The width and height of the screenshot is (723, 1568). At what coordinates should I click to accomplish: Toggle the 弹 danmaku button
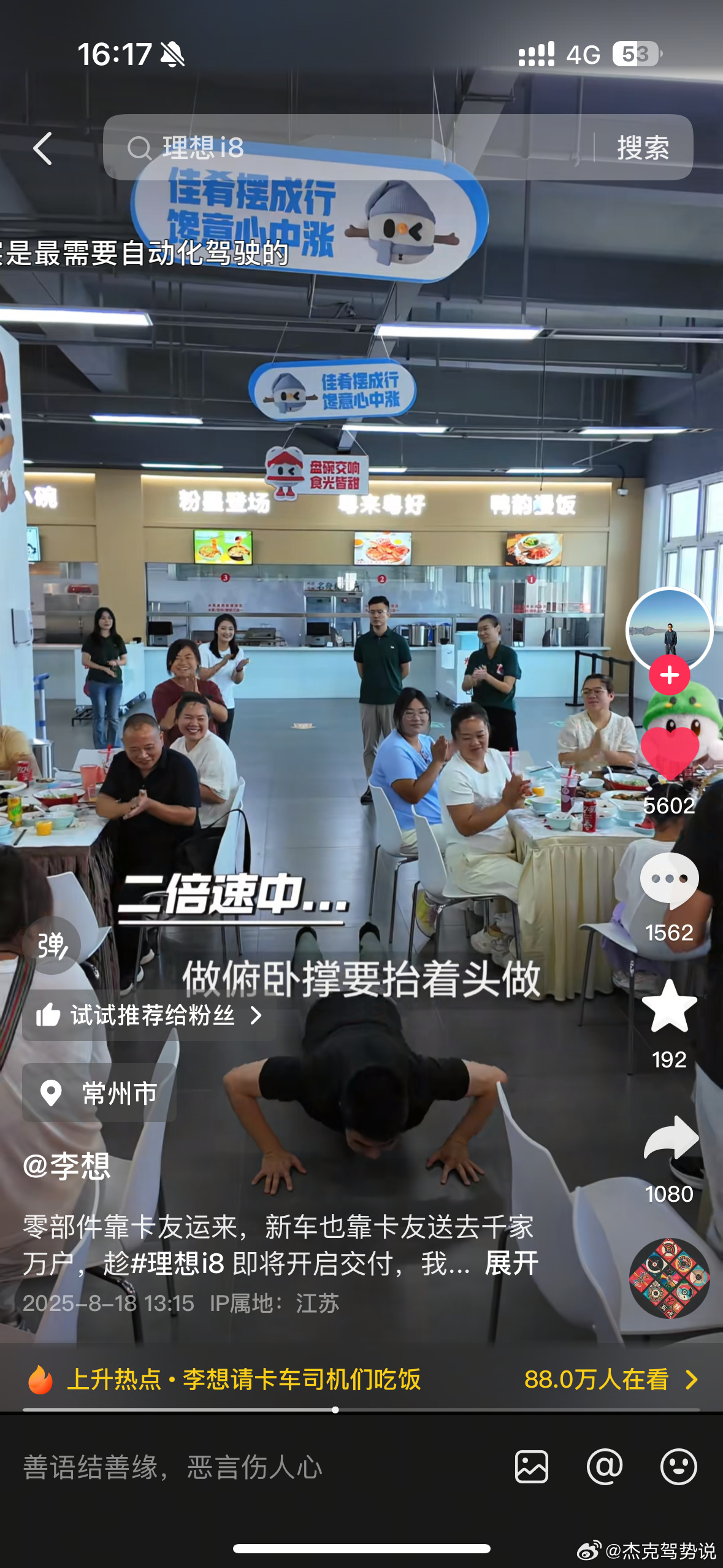click(x=52, y=945)
